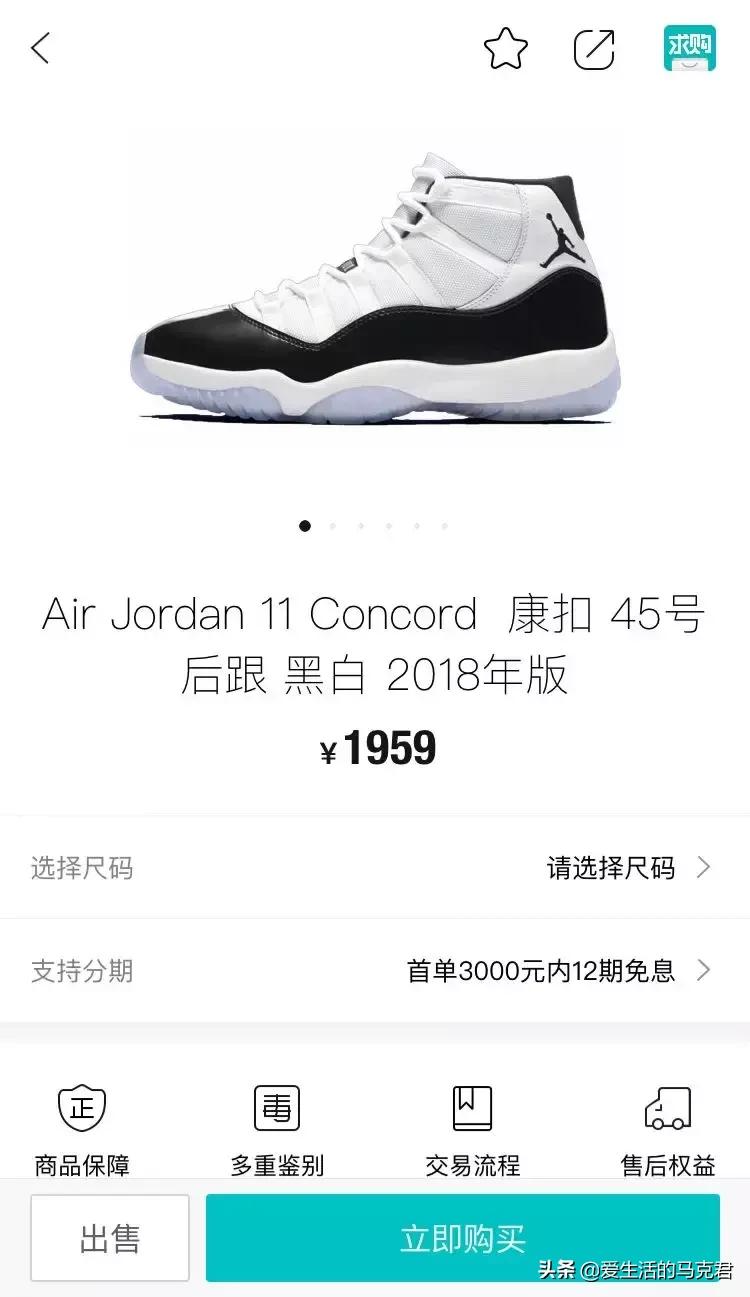
Task: Open the 求购 wanted-to-buy button
Action: pos(689,48)
